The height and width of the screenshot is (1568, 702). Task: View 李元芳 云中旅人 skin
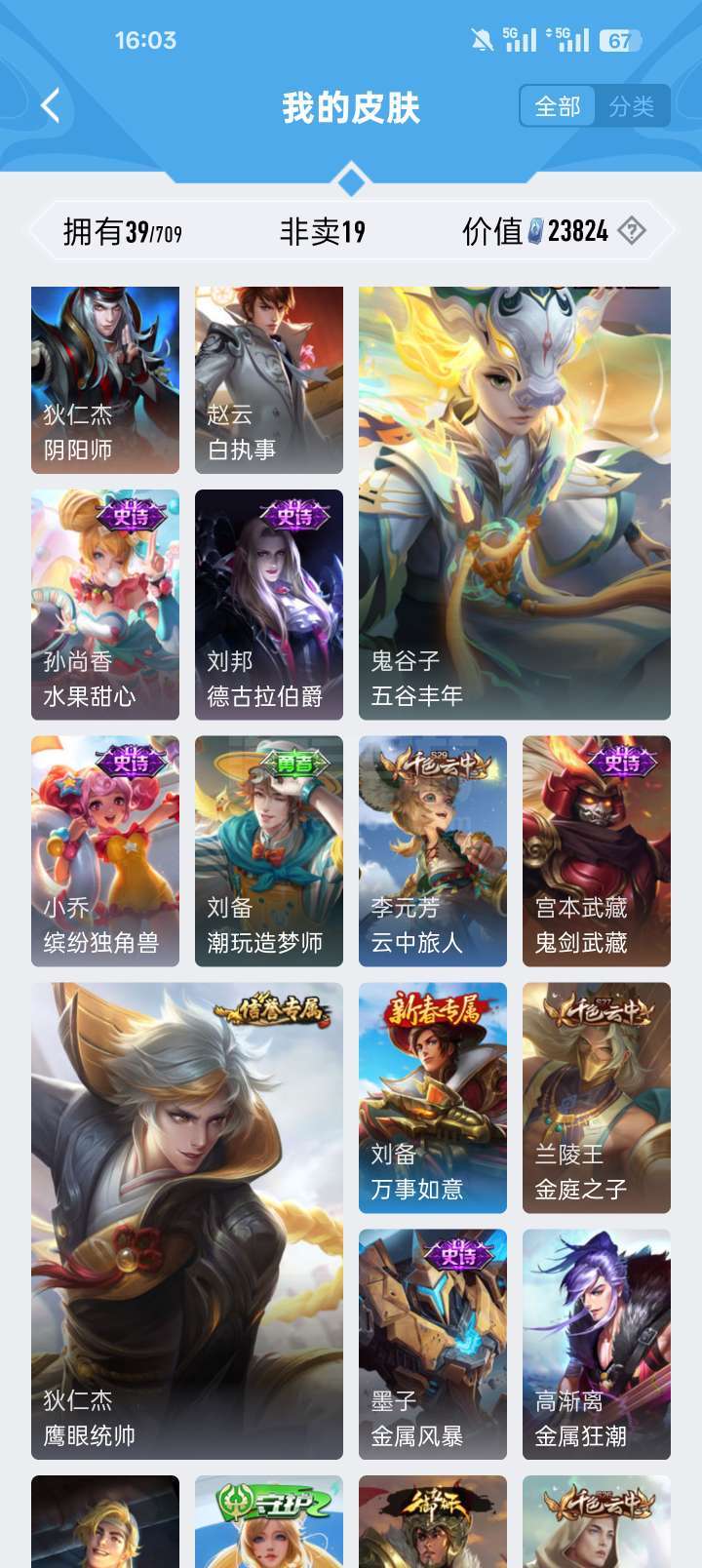point(433,851)
